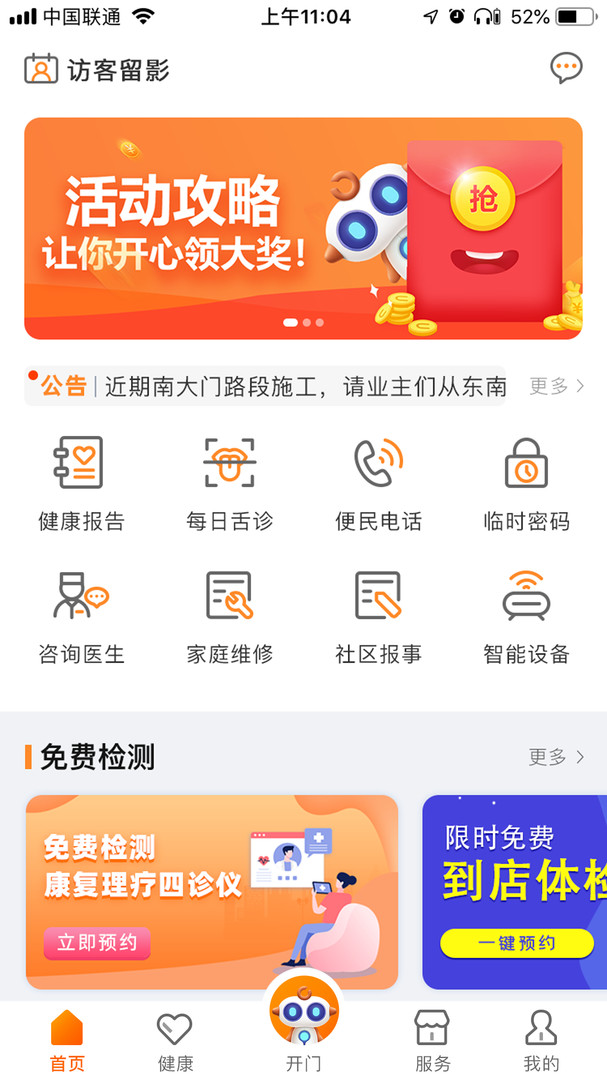View more announcements next to 公告
The width and height of the screenshot is (607, 1080).
[x=557, y=386]
